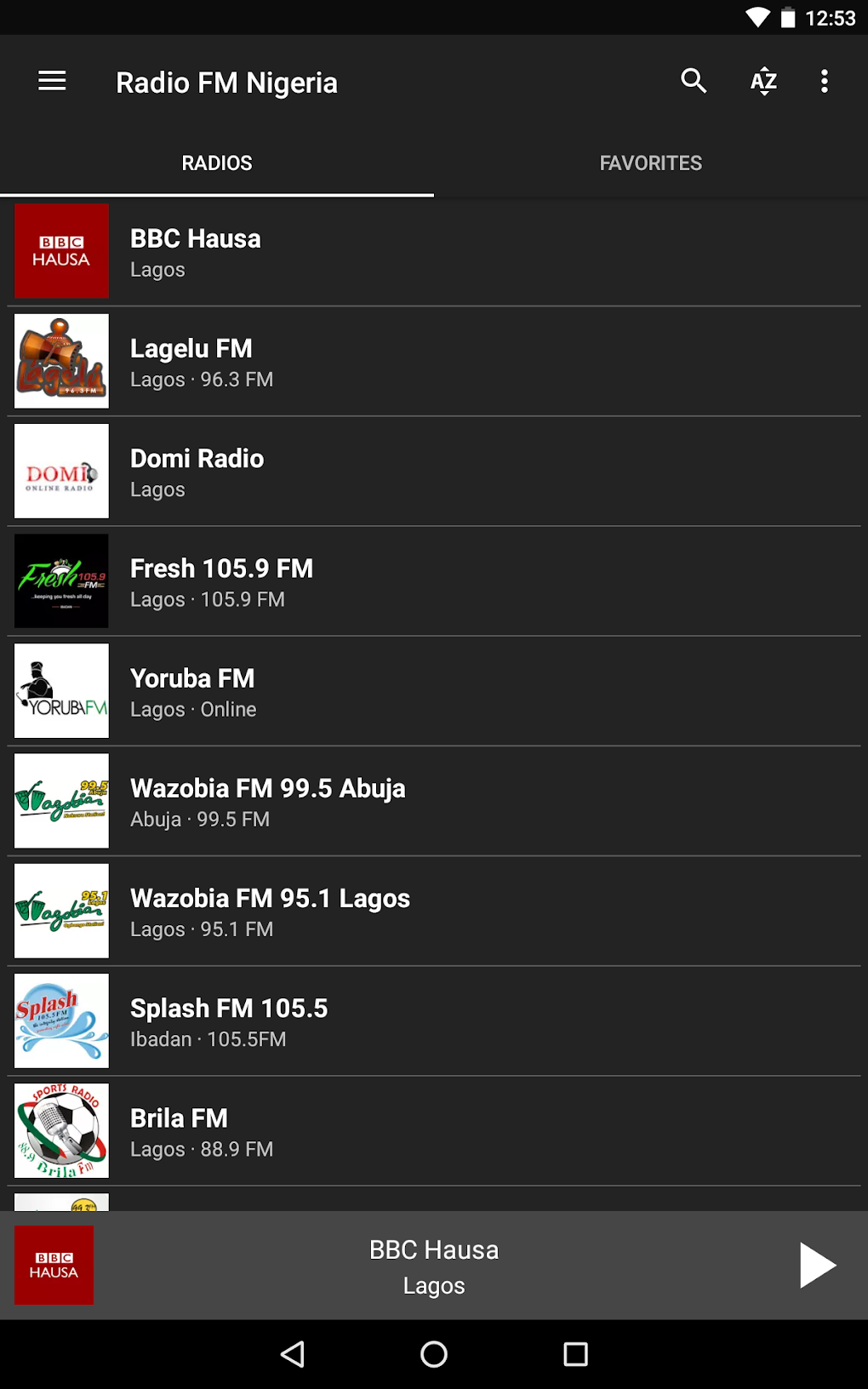868x1389 pixels.
Task: Choose the Lagelu FM station
Action: [434, 362]
